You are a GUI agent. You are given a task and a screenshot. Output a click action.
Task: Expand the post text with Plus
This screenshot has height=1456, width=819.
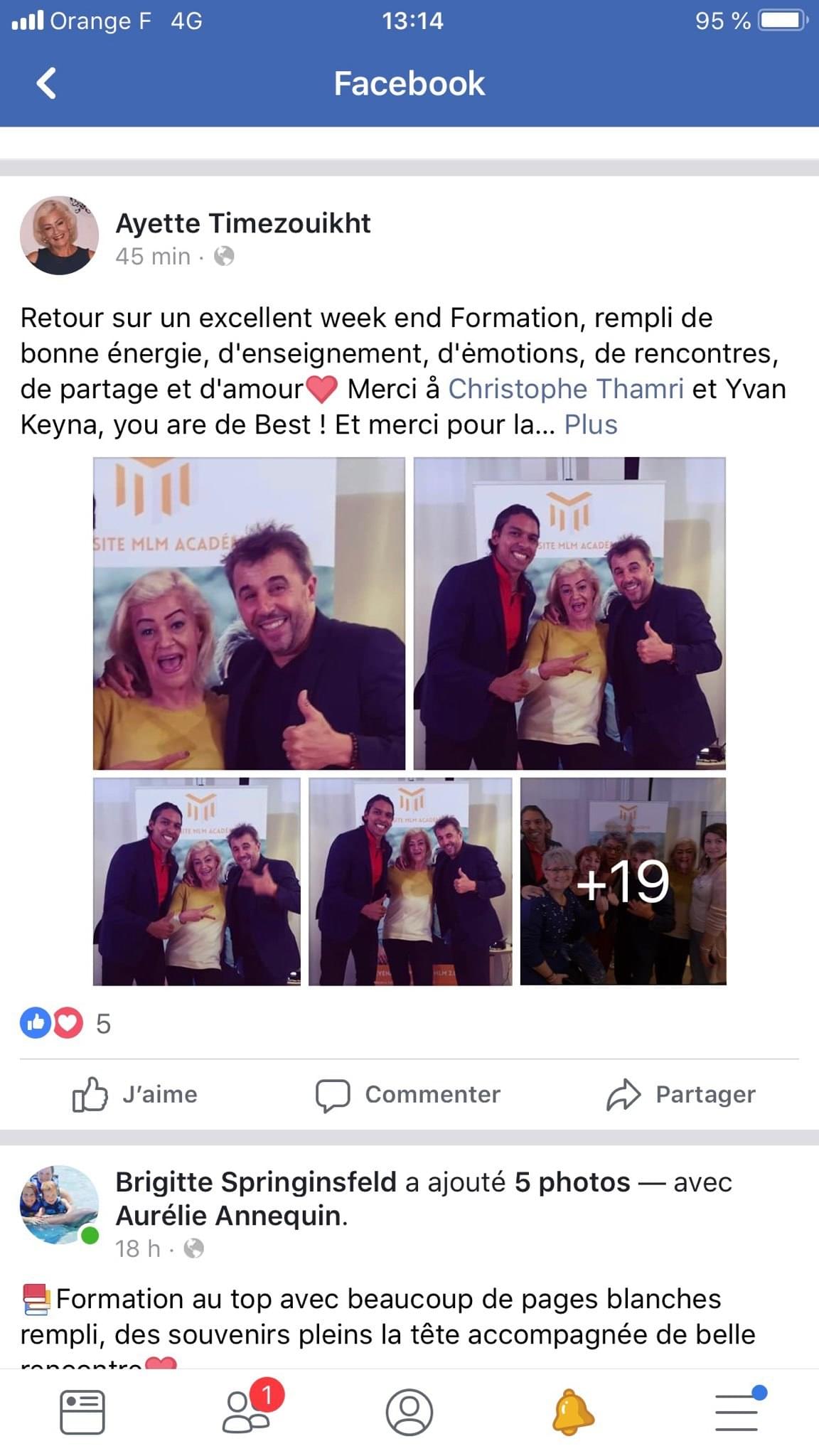(590, 424)
